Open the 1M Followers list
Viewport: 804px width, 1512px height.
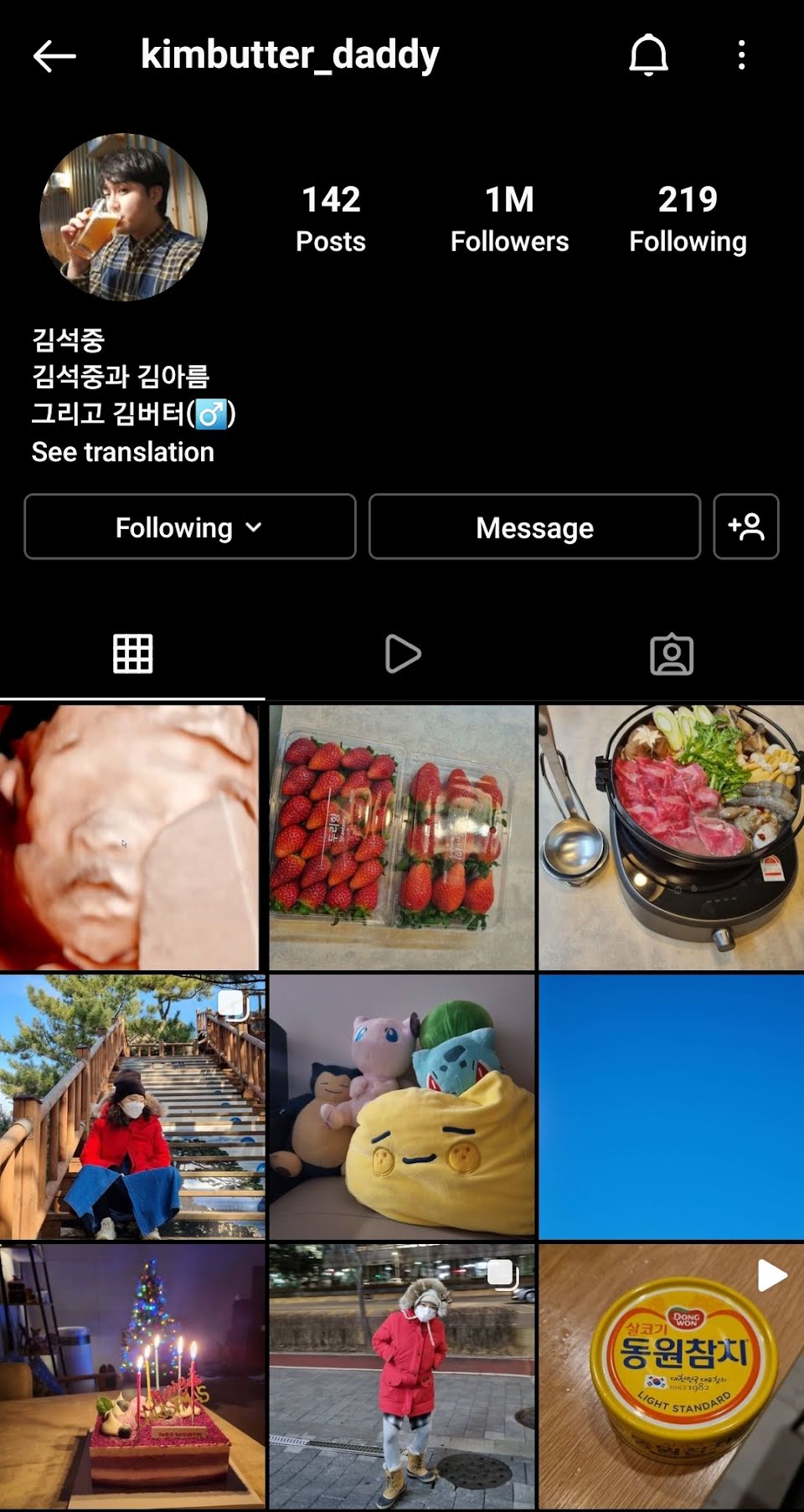point(509,219)
